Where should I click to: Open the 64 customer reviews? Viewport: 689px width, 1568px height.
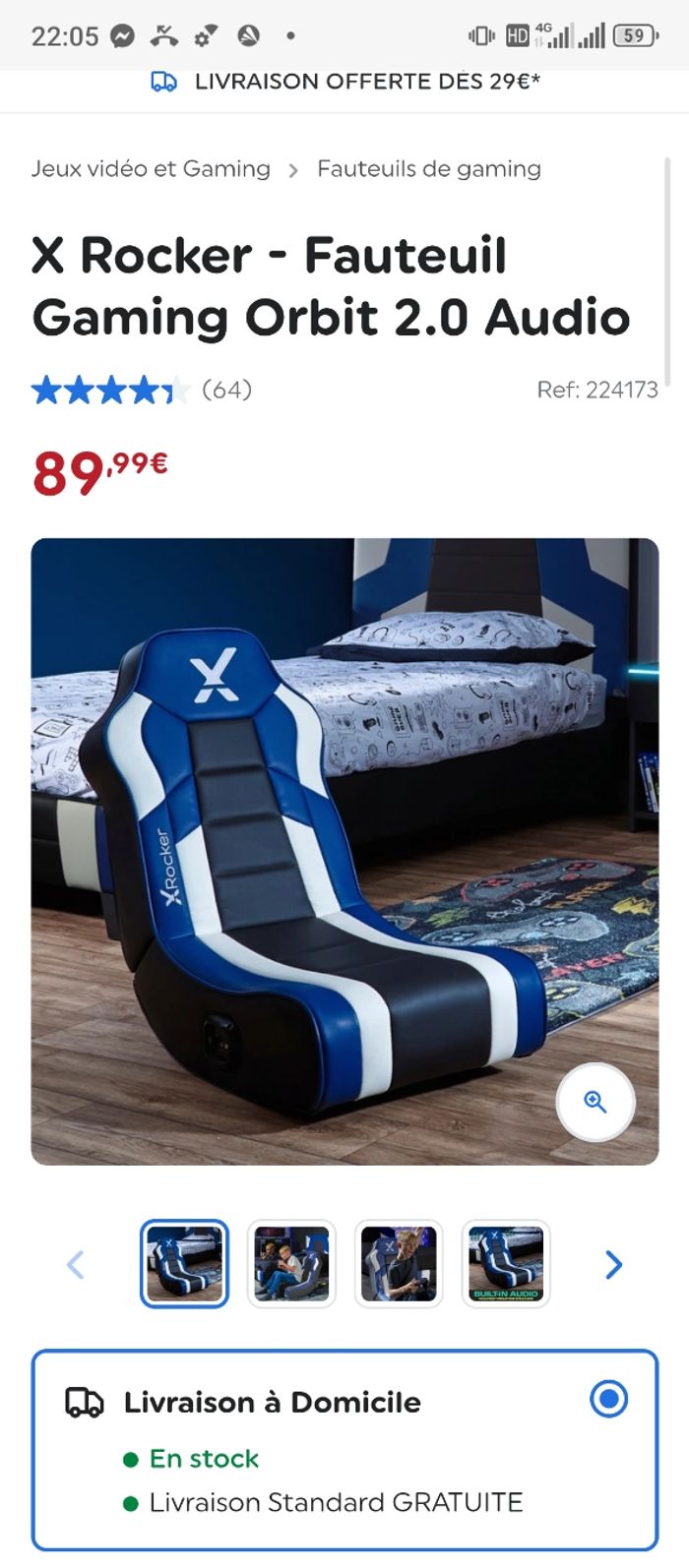point(226,391)
